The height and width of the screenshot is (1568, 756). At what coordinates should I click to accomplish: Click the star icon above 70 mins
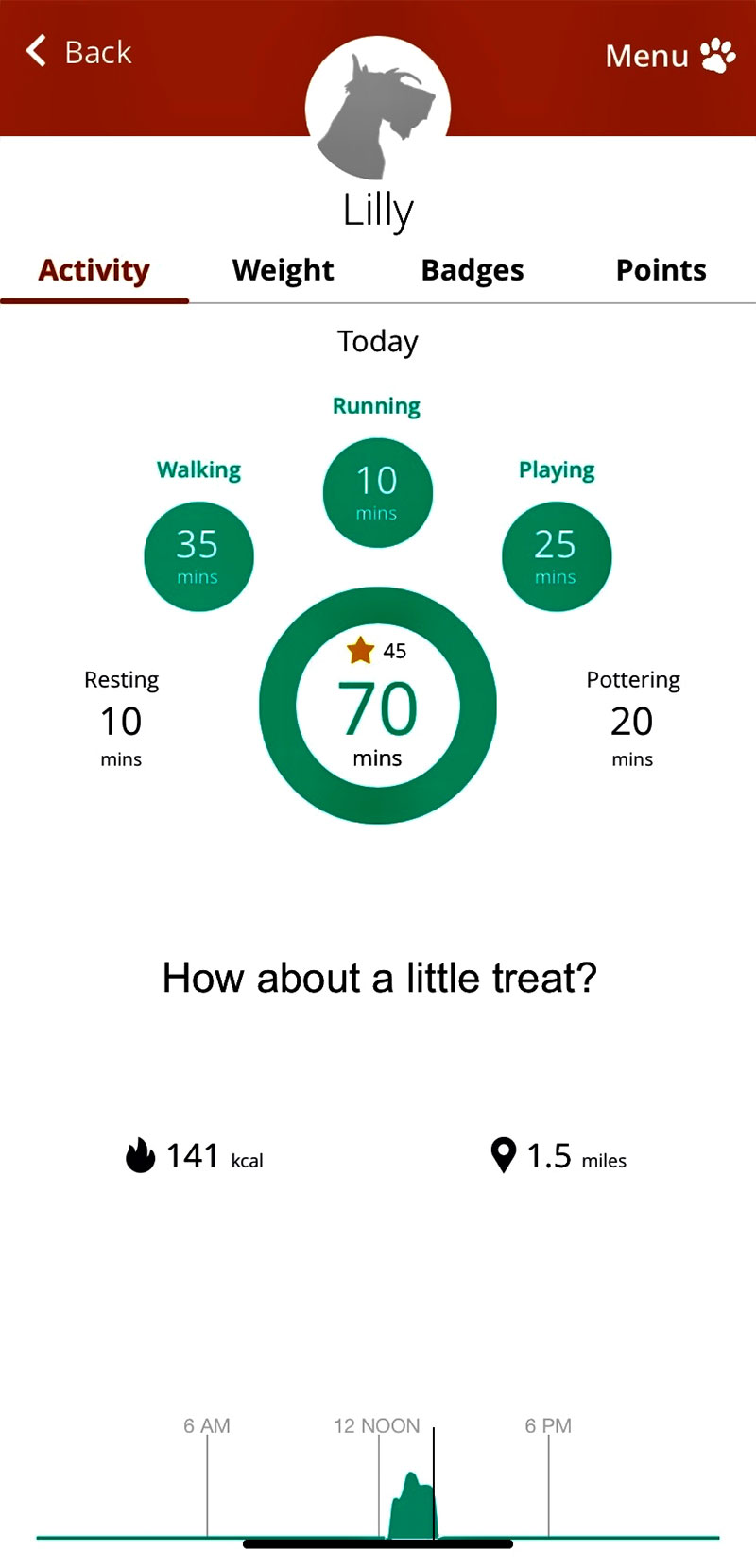coord(360,651)
